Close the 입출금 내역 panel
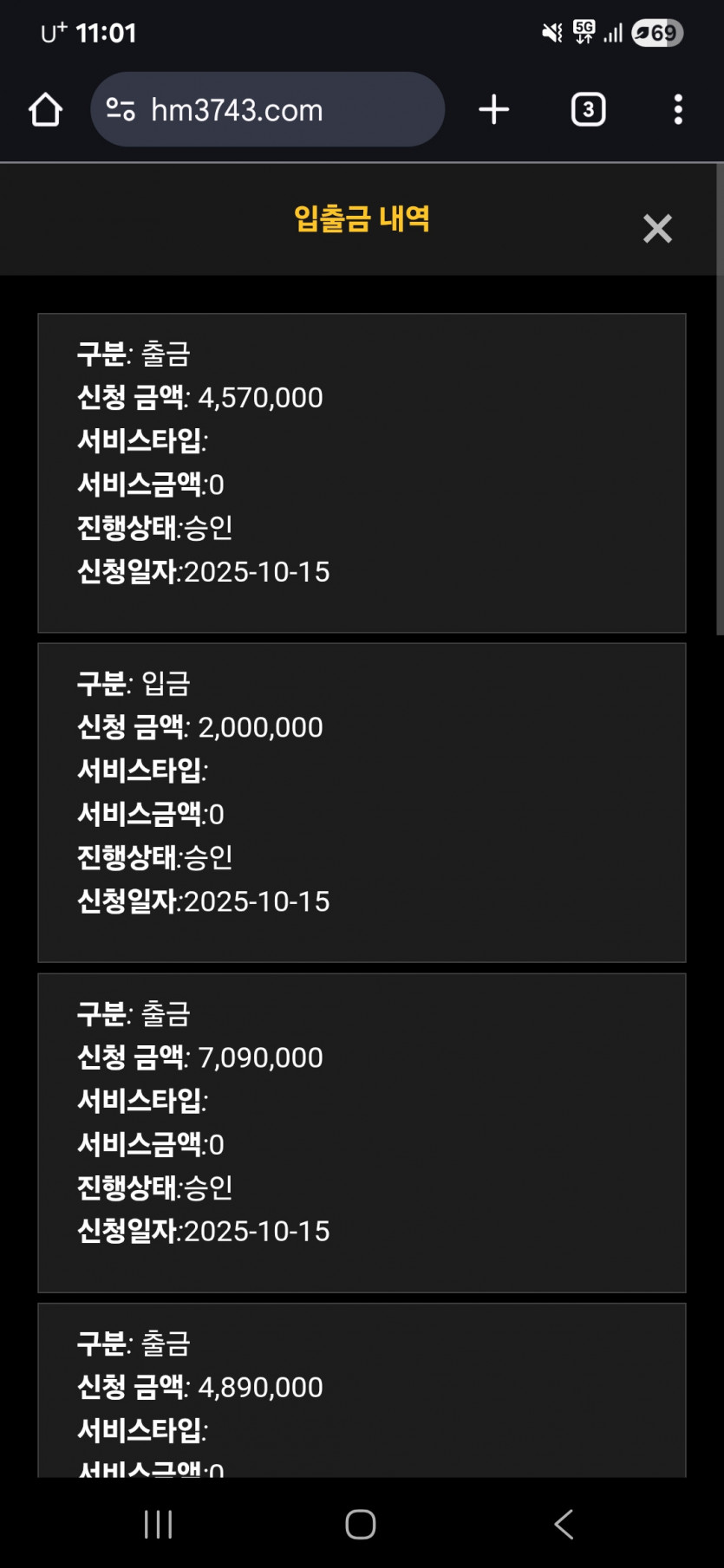724x1568 pixels. click(x=657, y=229)
